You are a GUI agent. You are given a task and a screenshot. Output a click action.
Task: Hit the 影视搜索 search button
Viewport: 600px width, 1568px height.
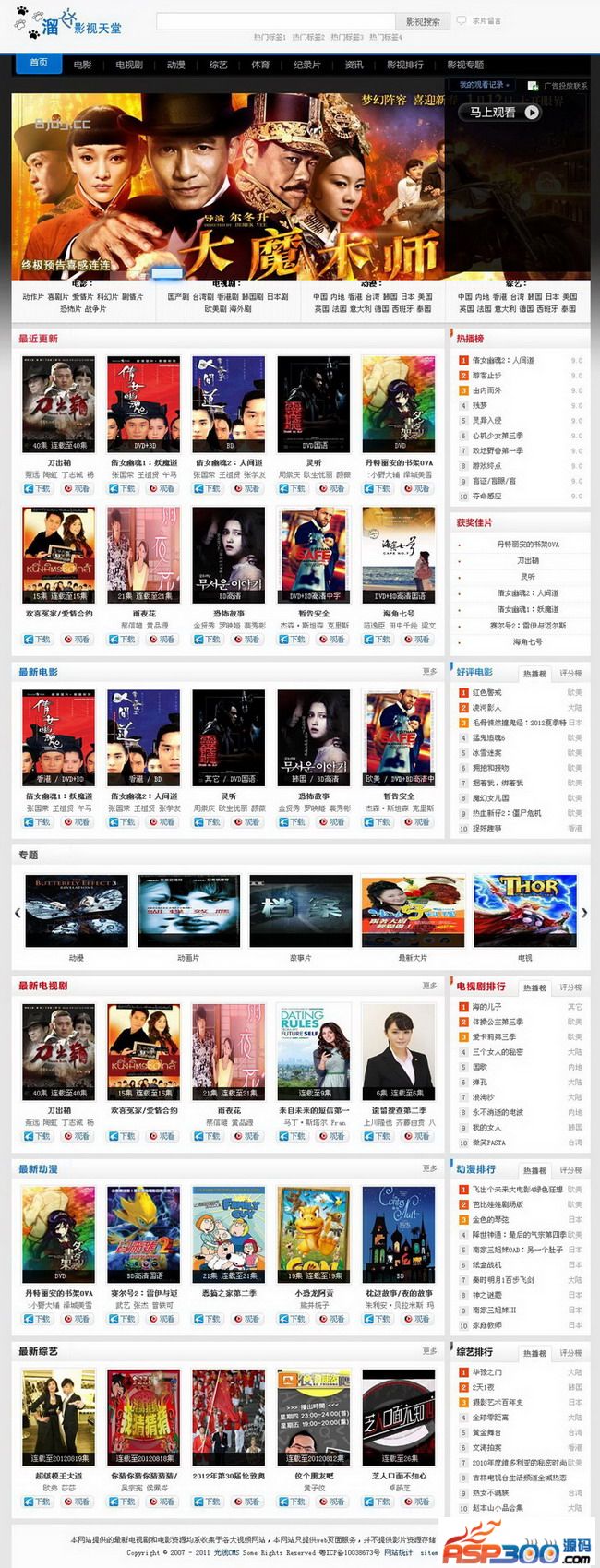(x=422, y=20)
